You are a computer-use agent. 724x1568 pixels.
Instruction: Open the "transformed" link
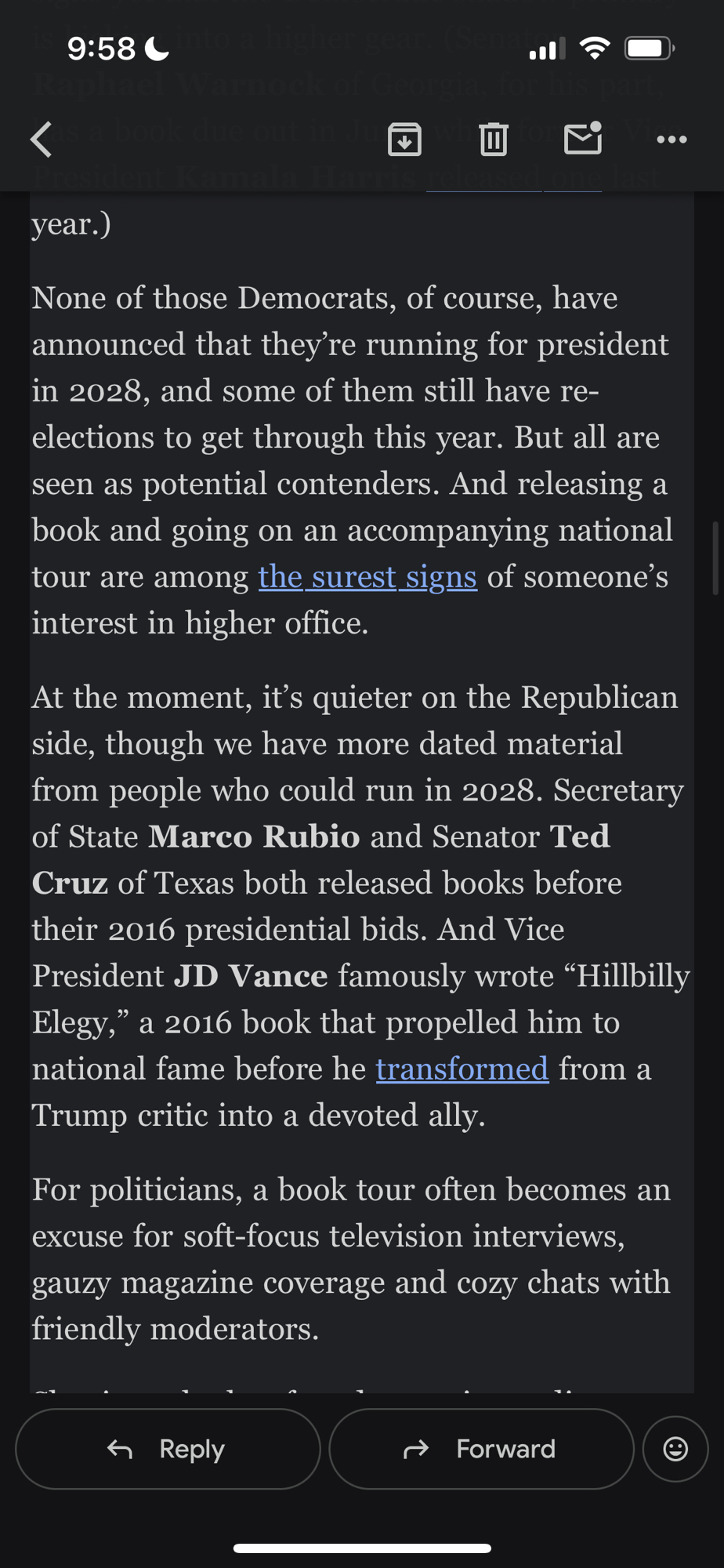point(462,1069)
